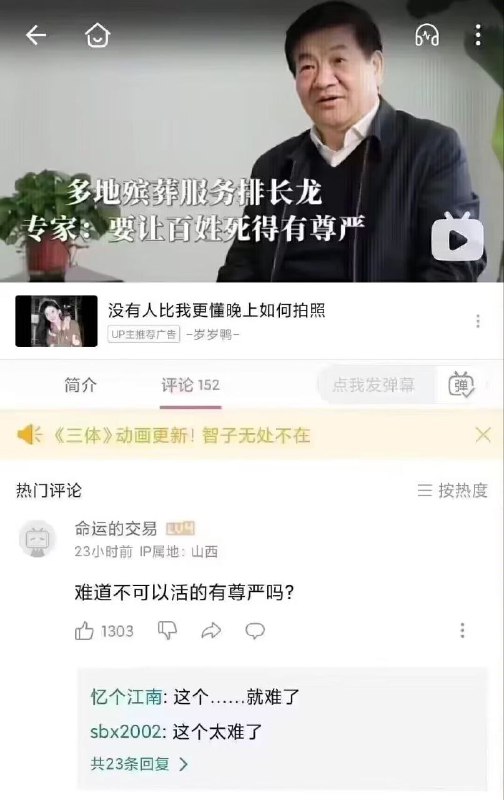Open 命运的交易's profile avatar
Screen dimensions: 504x800
coord(37,539)
